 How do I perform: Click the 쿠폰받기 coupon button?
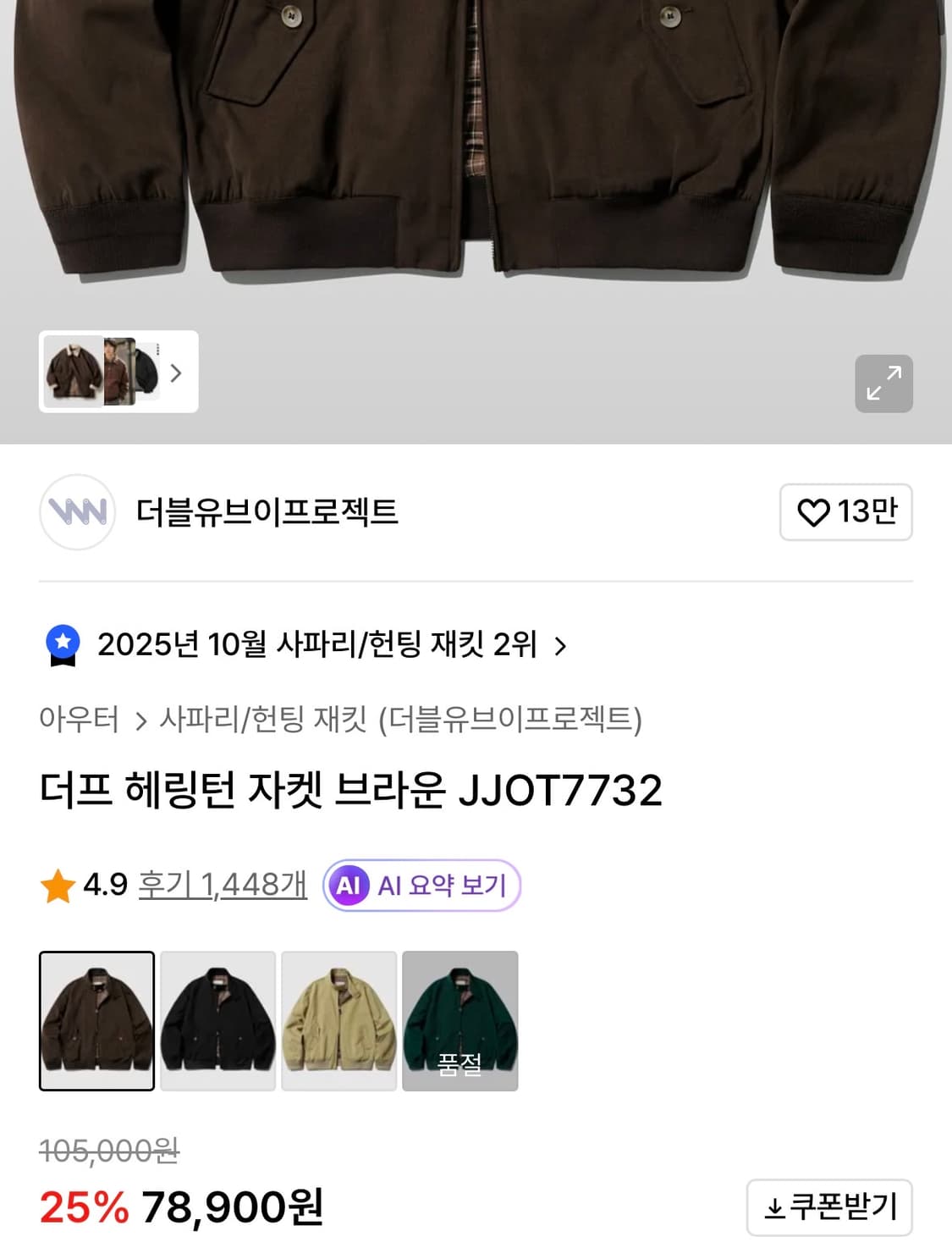(828, 1208)
